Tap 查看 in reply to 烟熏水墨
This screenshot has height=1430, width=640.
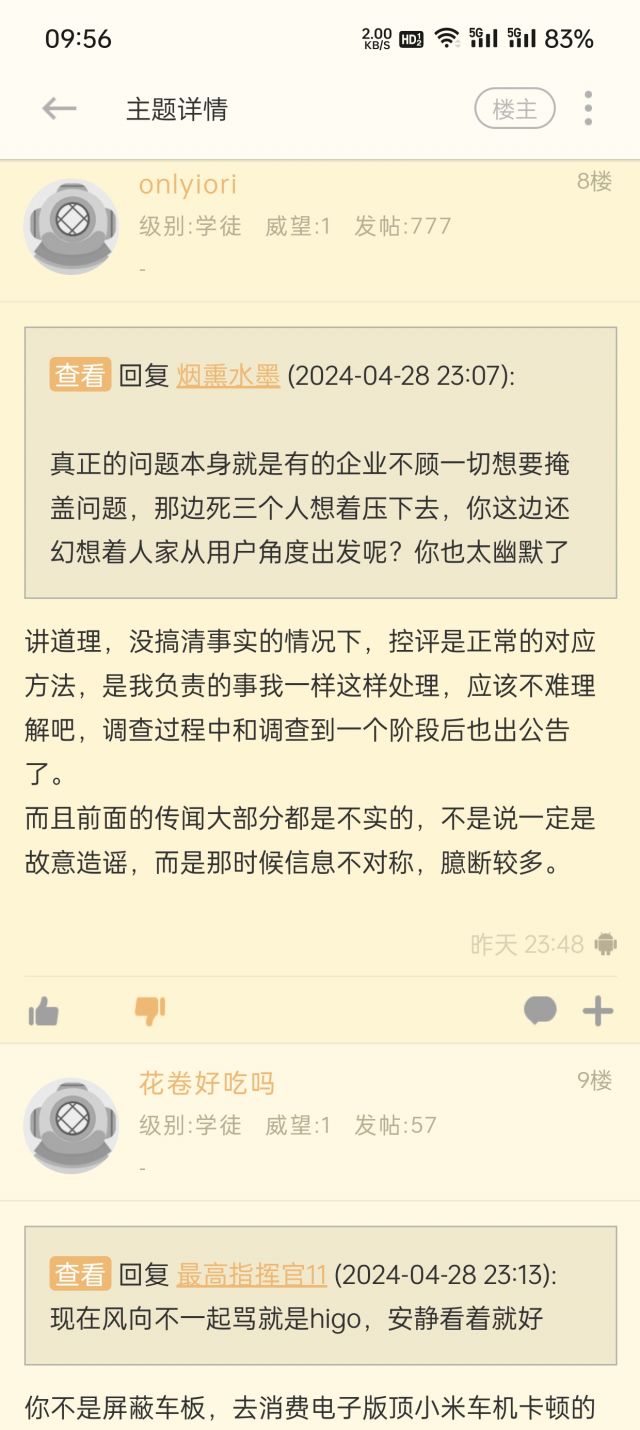click(80, 376)
